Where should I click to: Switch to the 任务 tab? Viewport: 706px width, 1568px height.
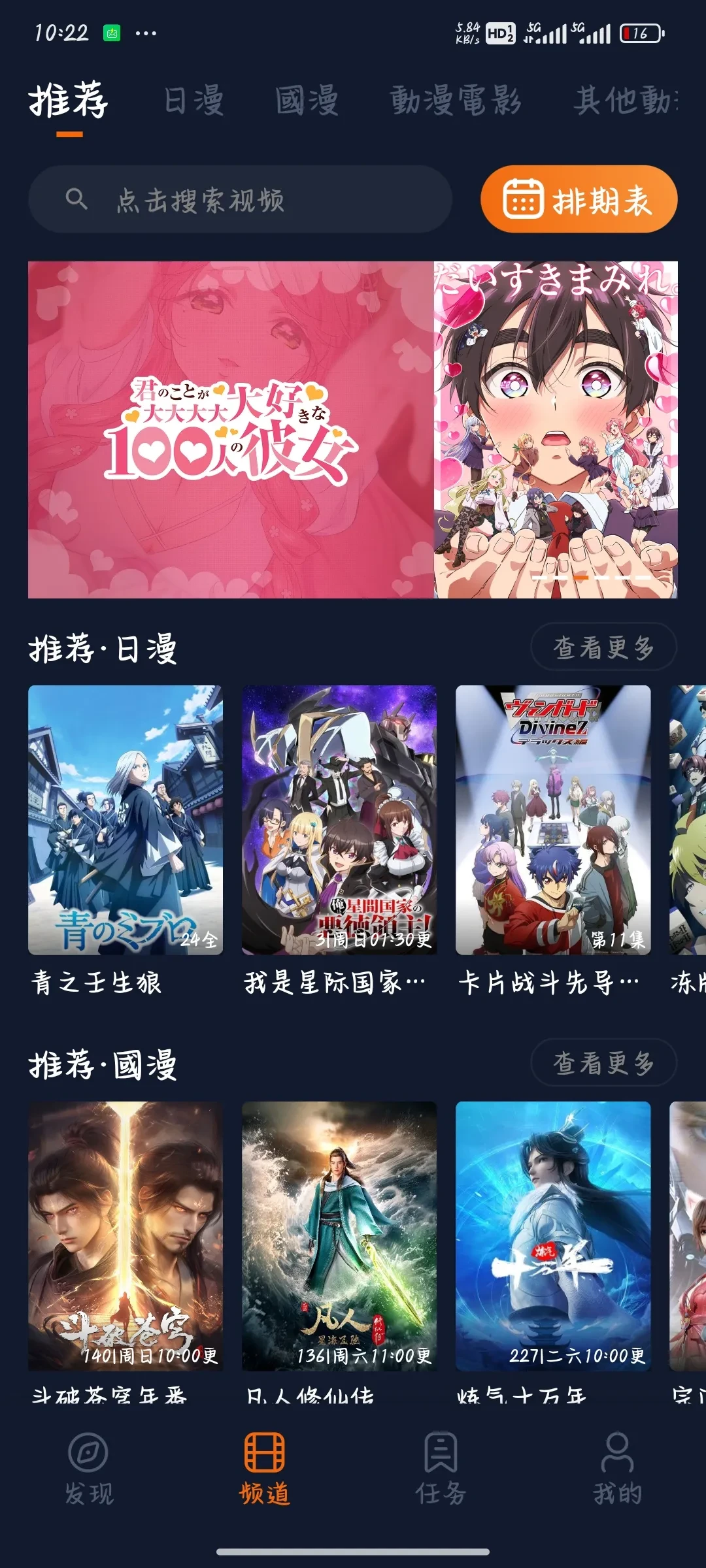click(441, 1465)
